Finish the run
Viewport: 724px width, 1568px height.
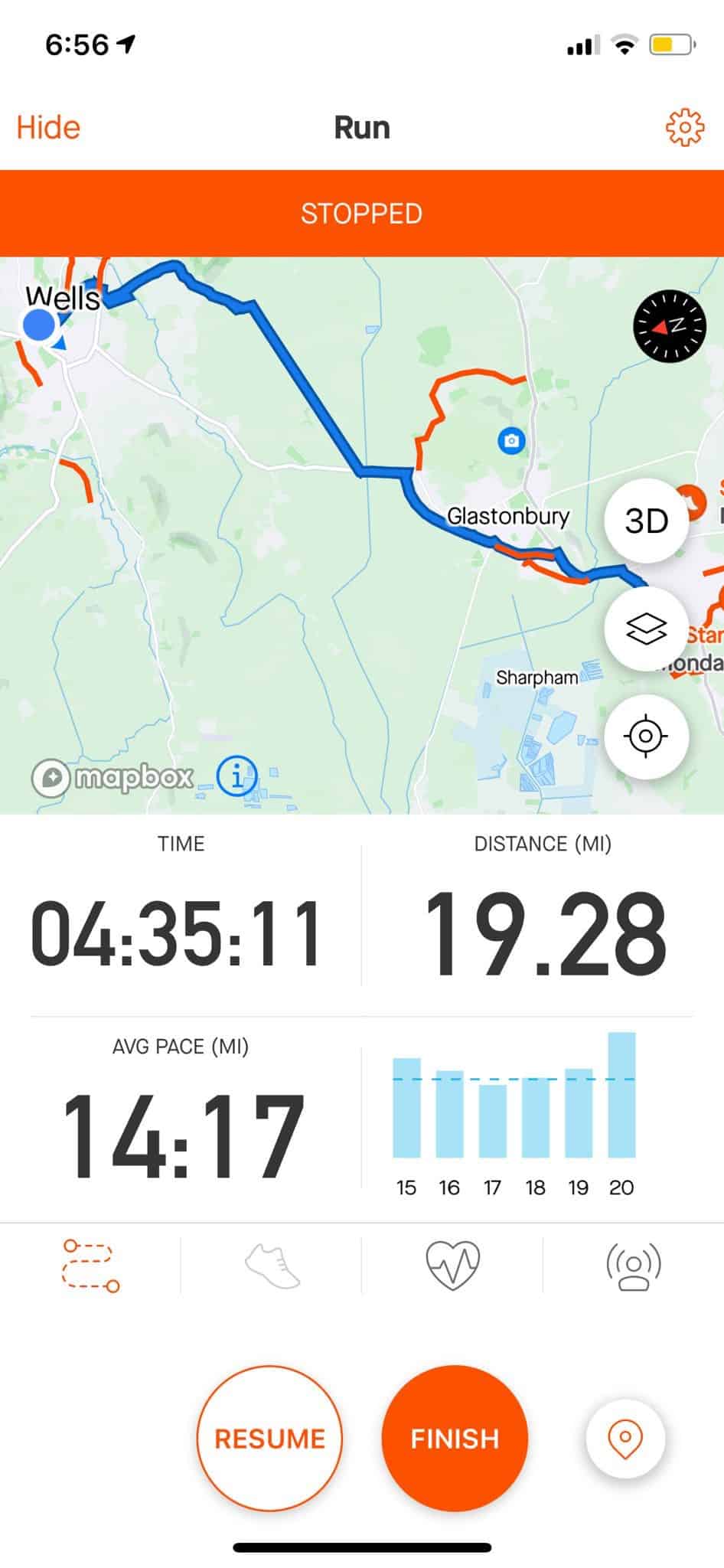tap(455, 1438)
